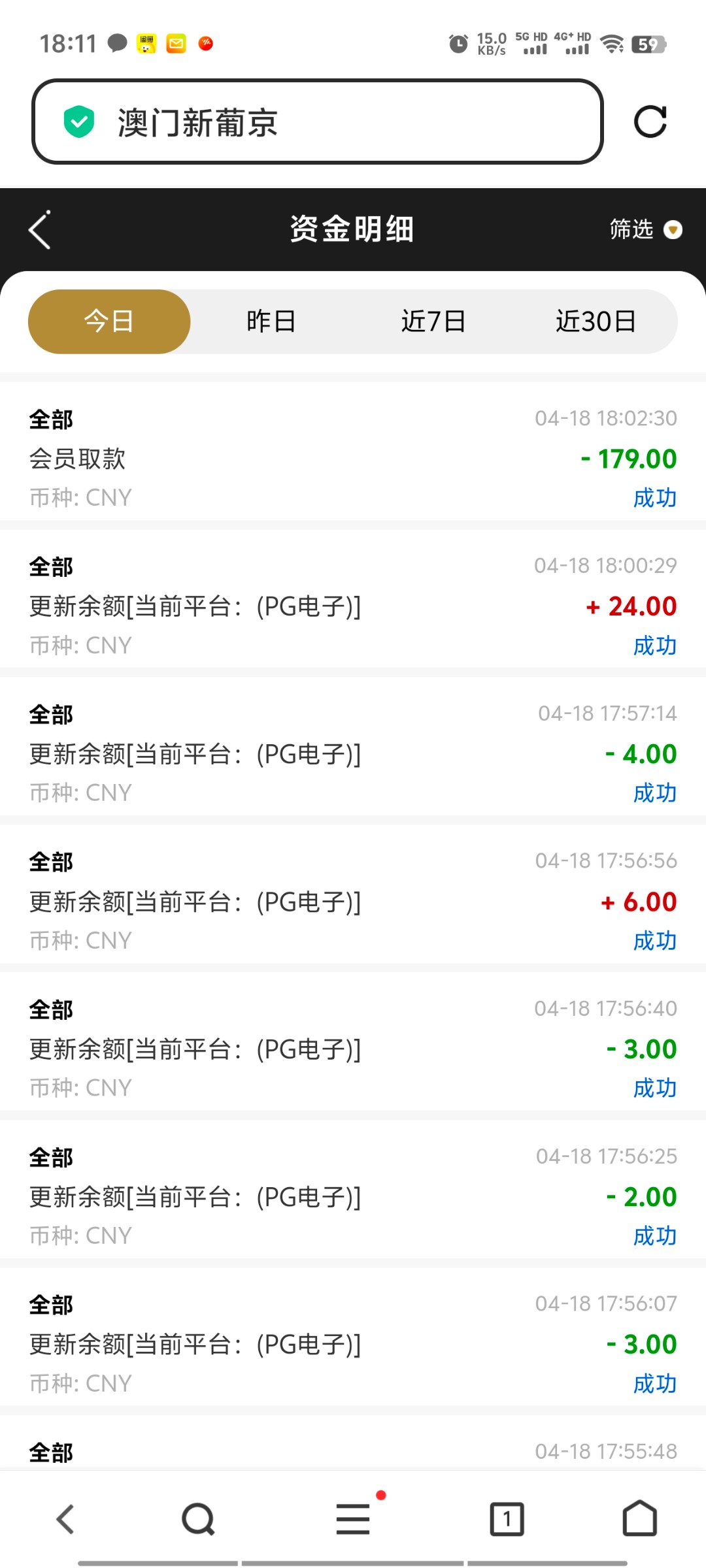Show records for 近7日
This screenshot has height=1568, width=706.
(x=433, y=321)
